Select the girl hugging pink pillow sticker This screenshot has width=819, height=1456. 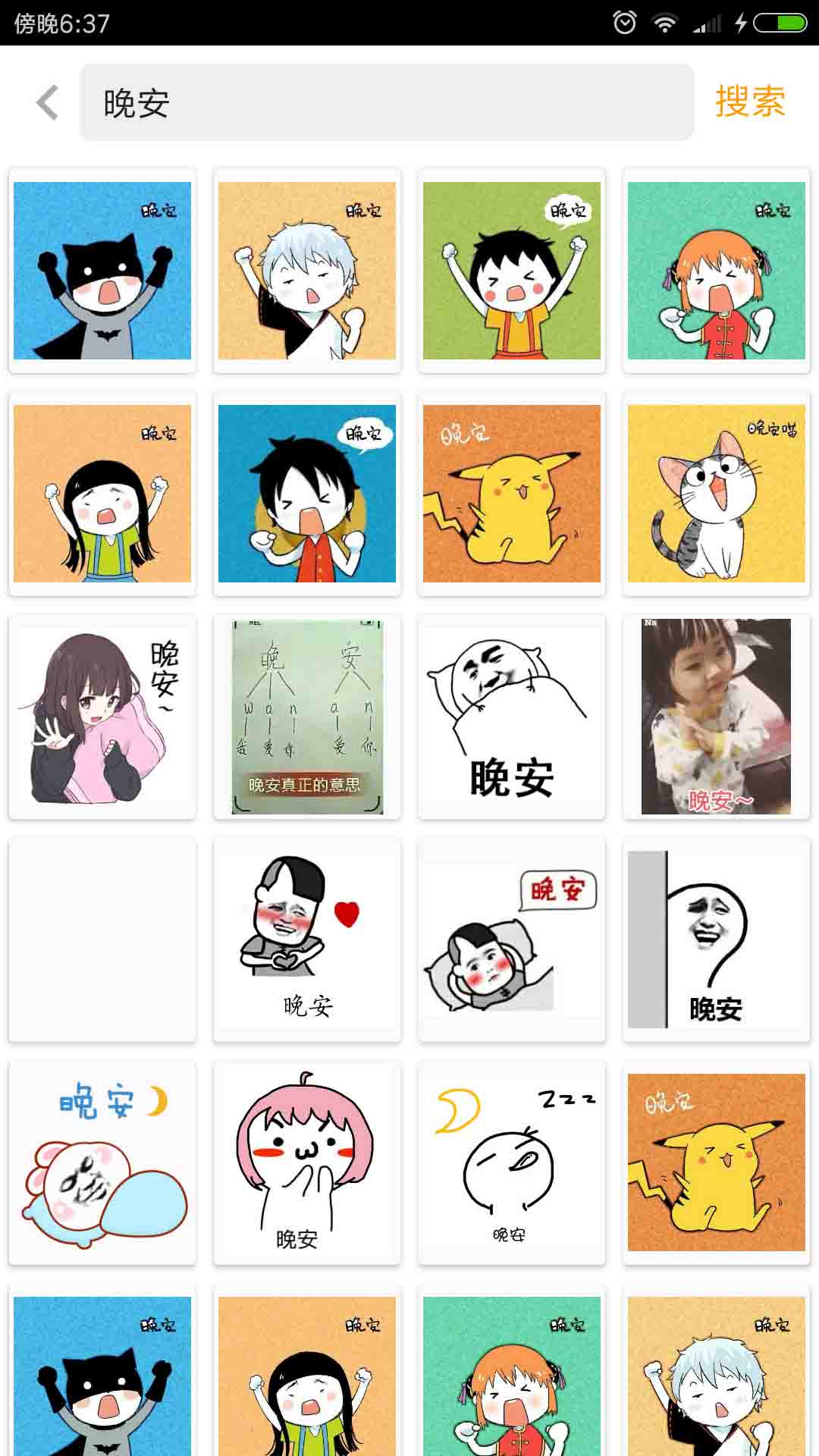click(x=102, y=717)
